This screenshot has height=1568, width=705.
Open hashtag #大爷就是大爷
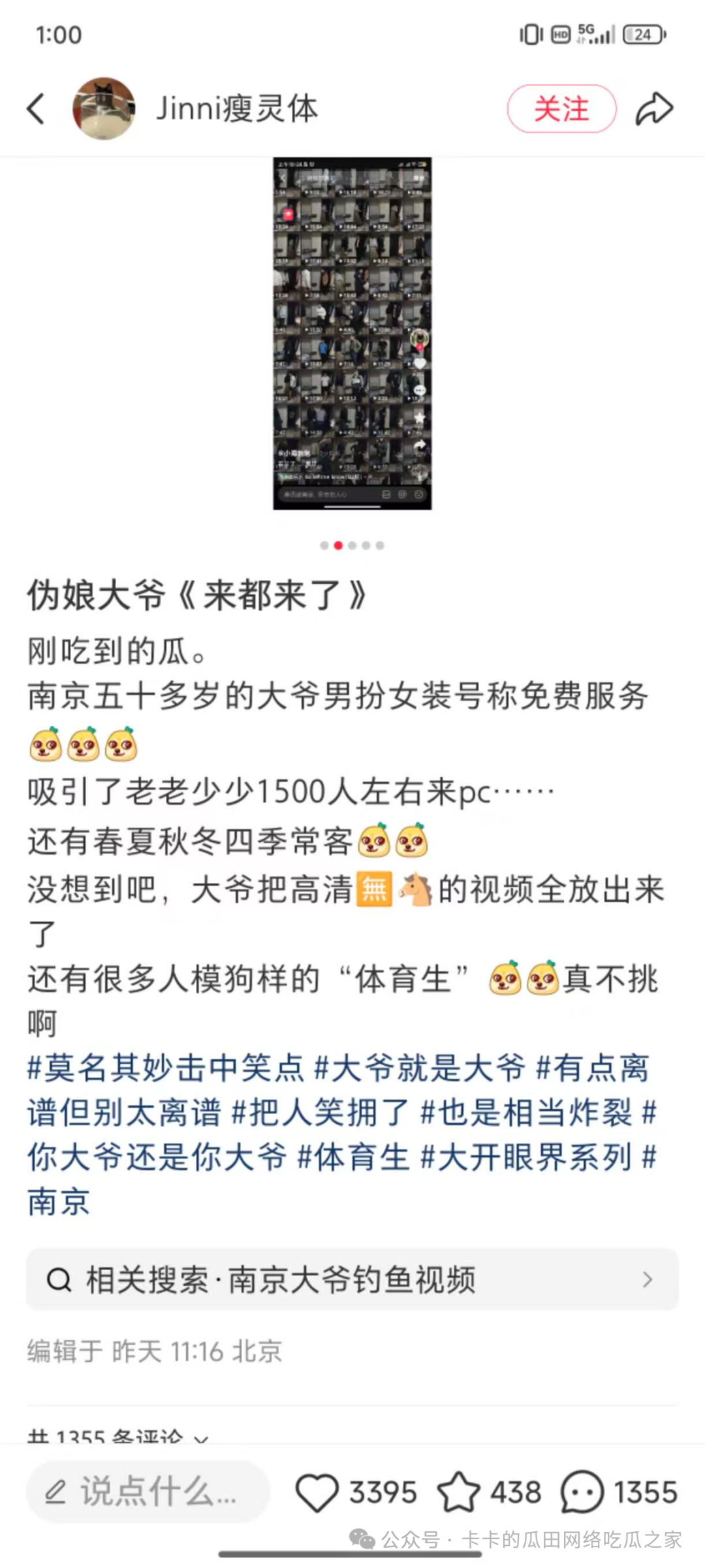coord(420,1068)
